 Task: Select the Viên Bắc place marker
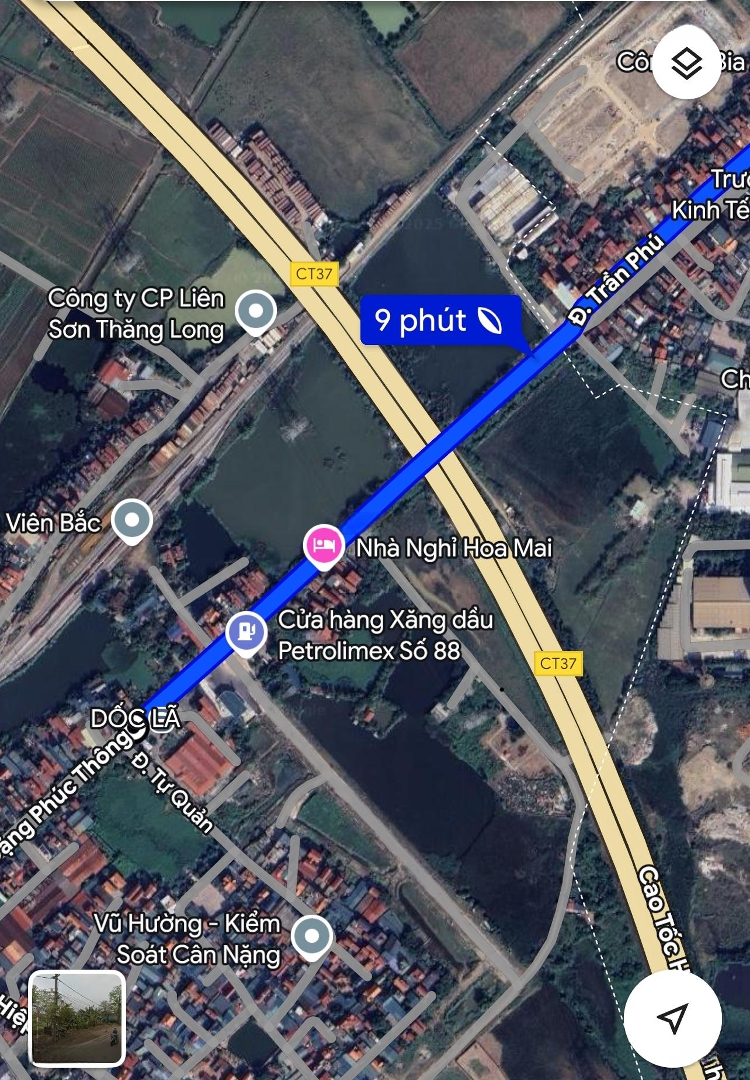[x=131, y=520]
